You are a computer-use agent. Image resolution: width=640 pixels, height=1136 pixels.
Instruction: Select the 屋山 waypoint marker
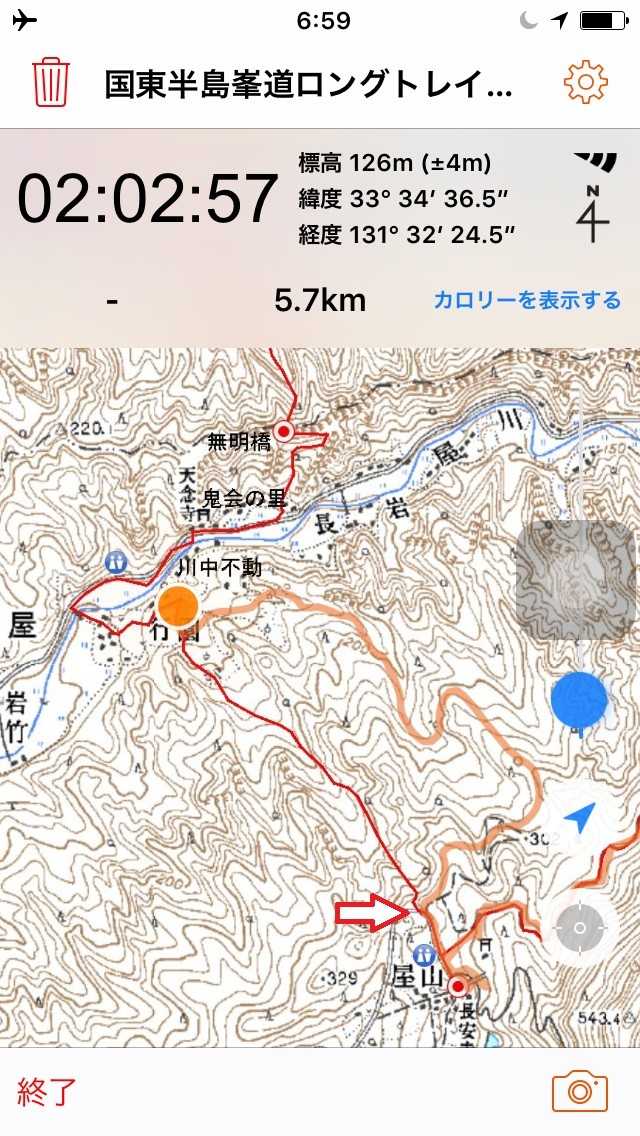pos(458,987)
